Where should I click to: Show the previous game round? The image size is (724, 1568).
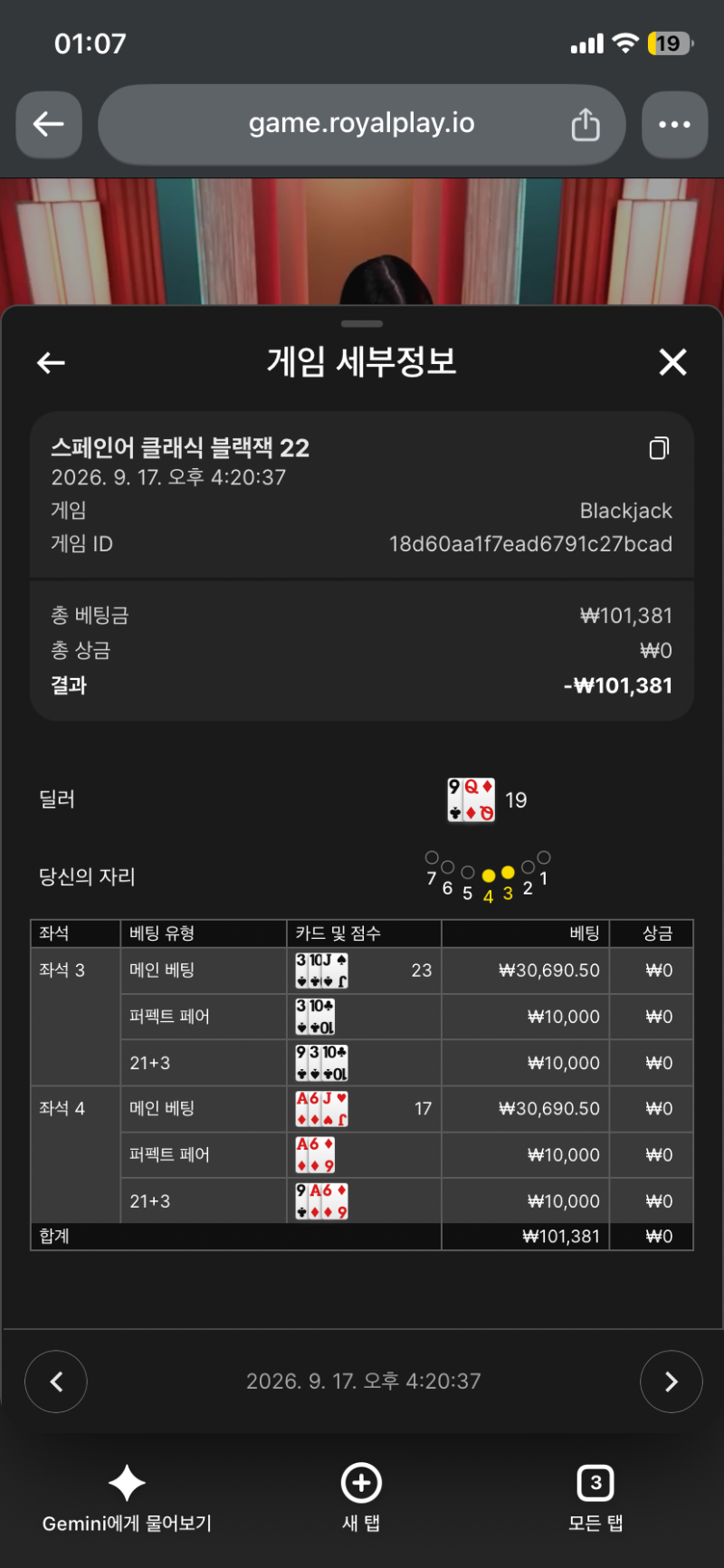56,1382
